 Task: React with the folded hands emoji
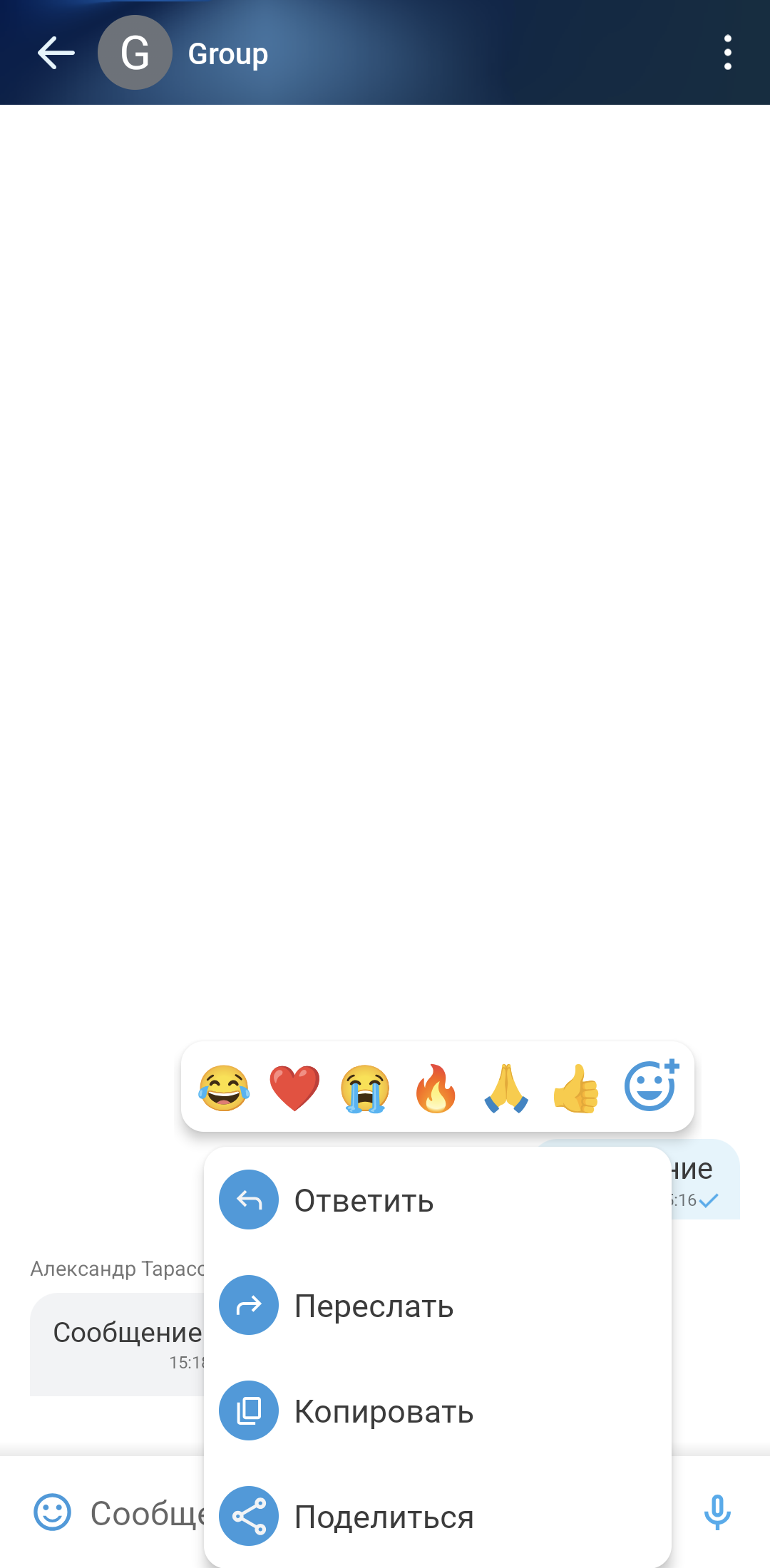(506, 1088)
